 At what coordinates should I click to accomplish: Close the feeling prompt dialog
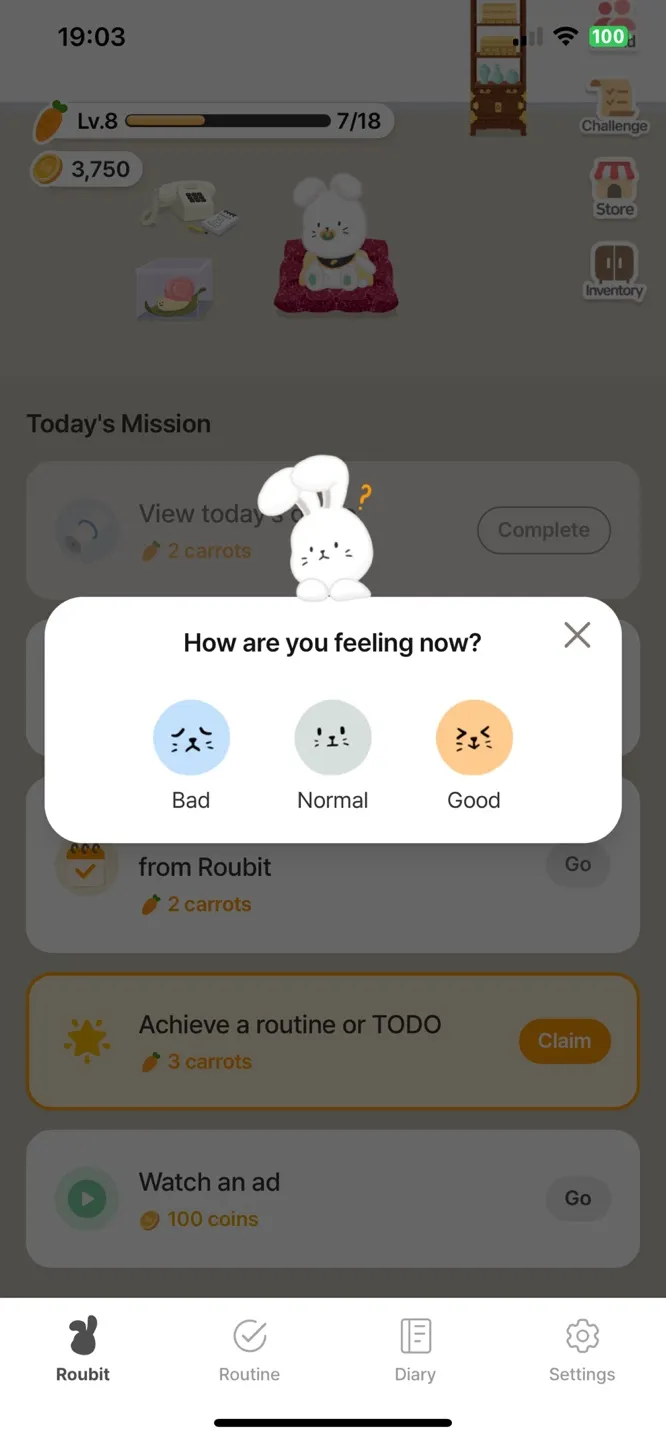click(x=577, y=635)
